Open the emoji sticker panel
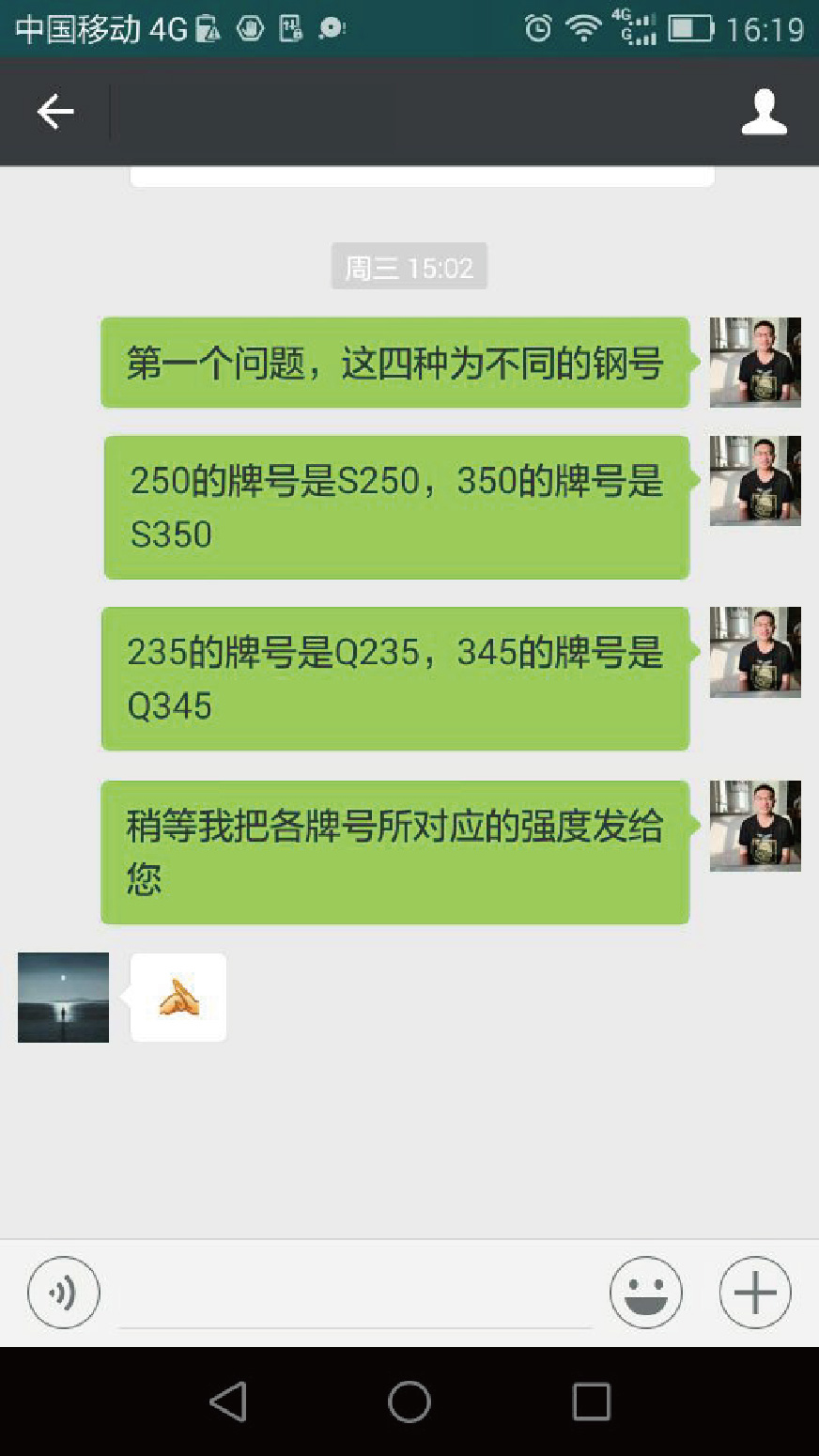The width and height of the screenshot is (819, 1456). (645, 1293)
